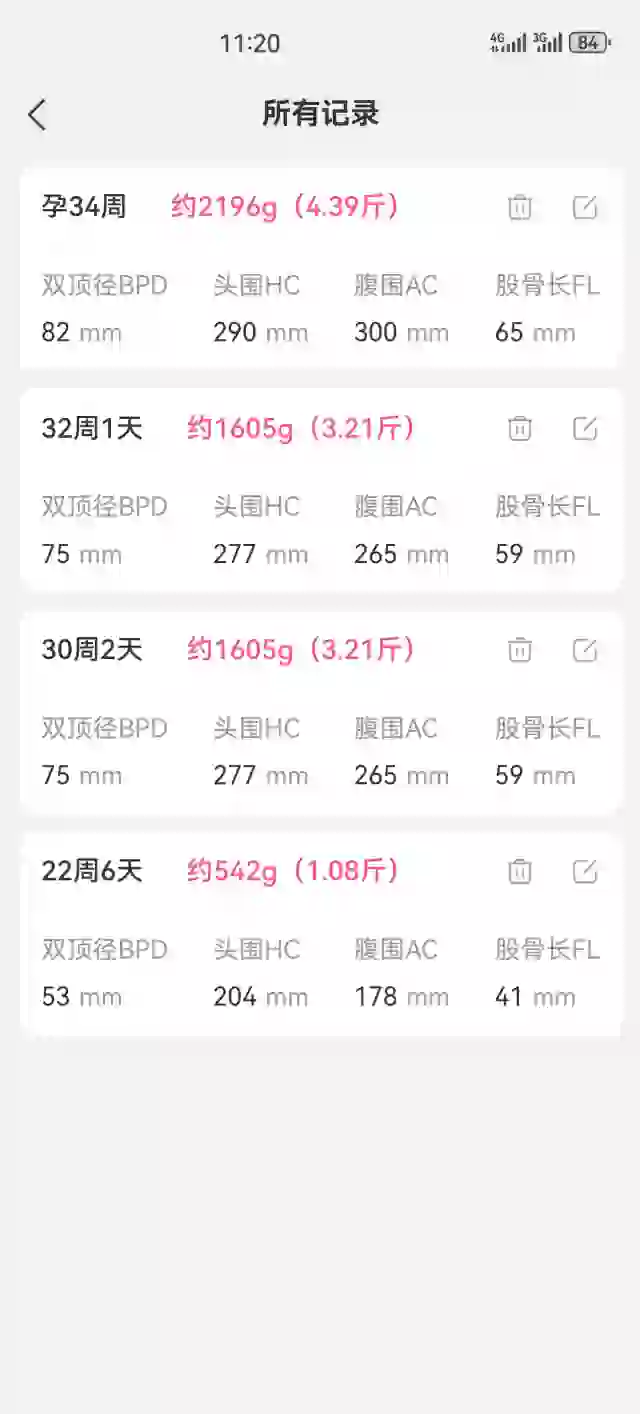Go back from the 所有记录 page
Screen dimensions: 640x1414
[x=37, y=115]
